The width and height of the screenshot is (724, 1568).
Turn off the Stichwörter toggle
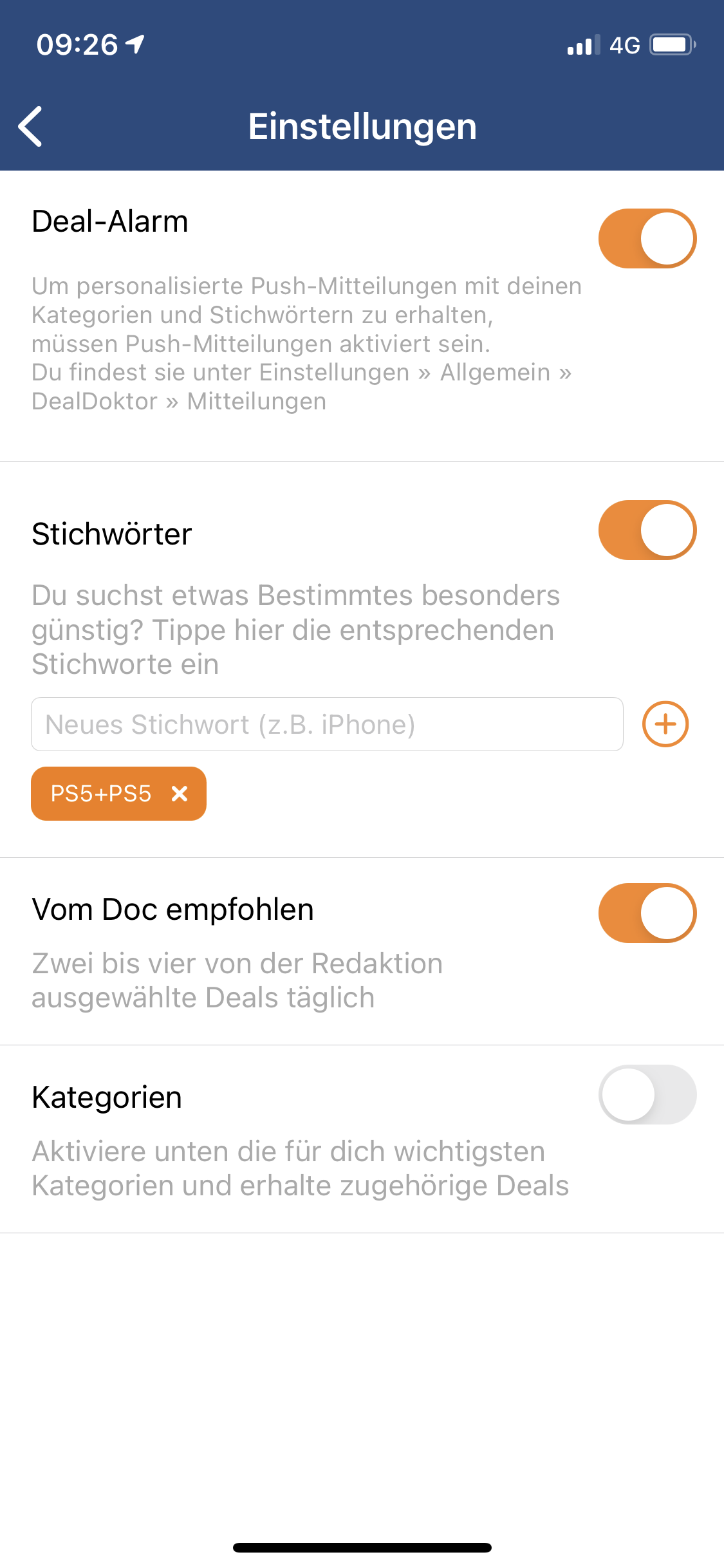(x=647, y=530)
